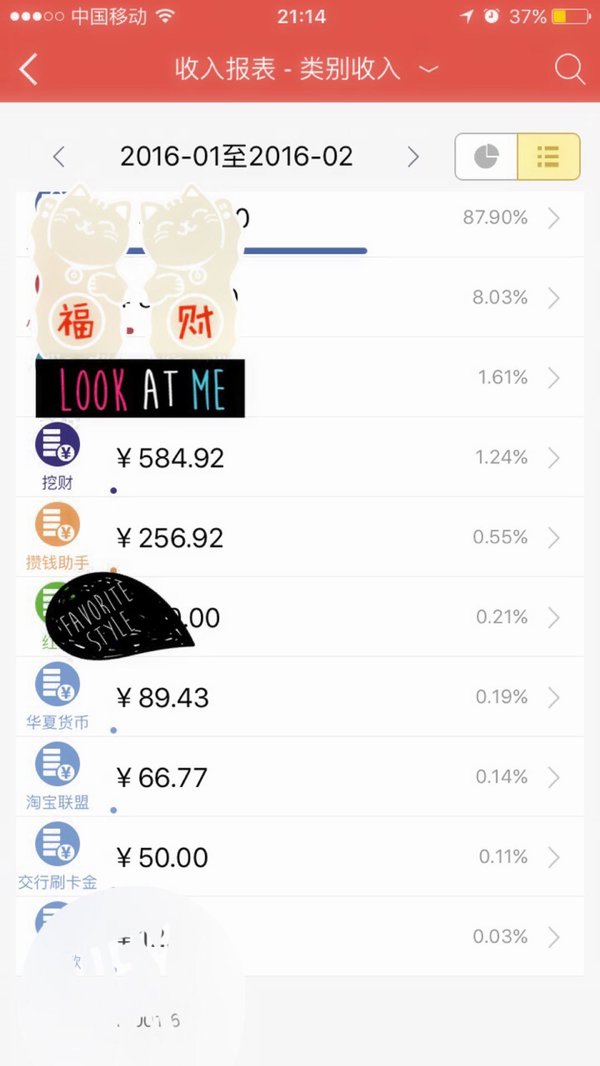This screenshot has width=600, height=1066.
Task: Go back using the top-left arrow
Action: 29,69
